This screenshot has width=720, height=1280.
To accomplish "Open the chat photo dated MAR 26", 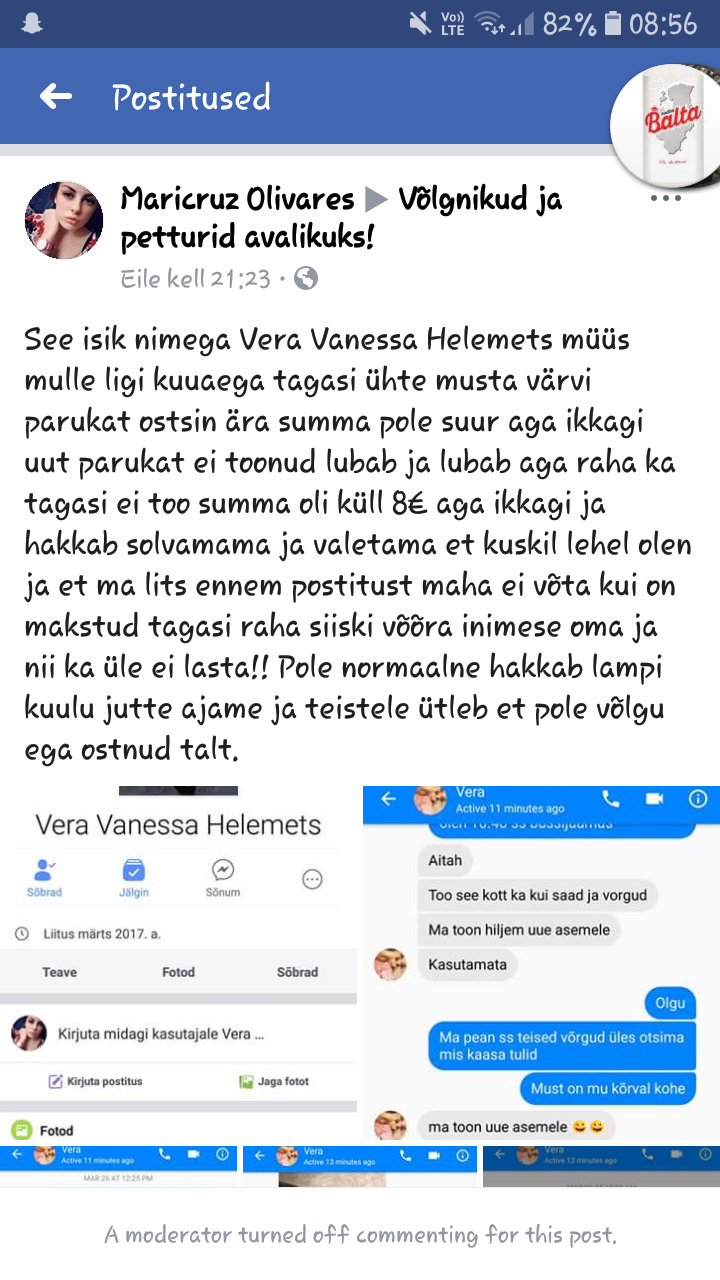I will [118, 1166].
